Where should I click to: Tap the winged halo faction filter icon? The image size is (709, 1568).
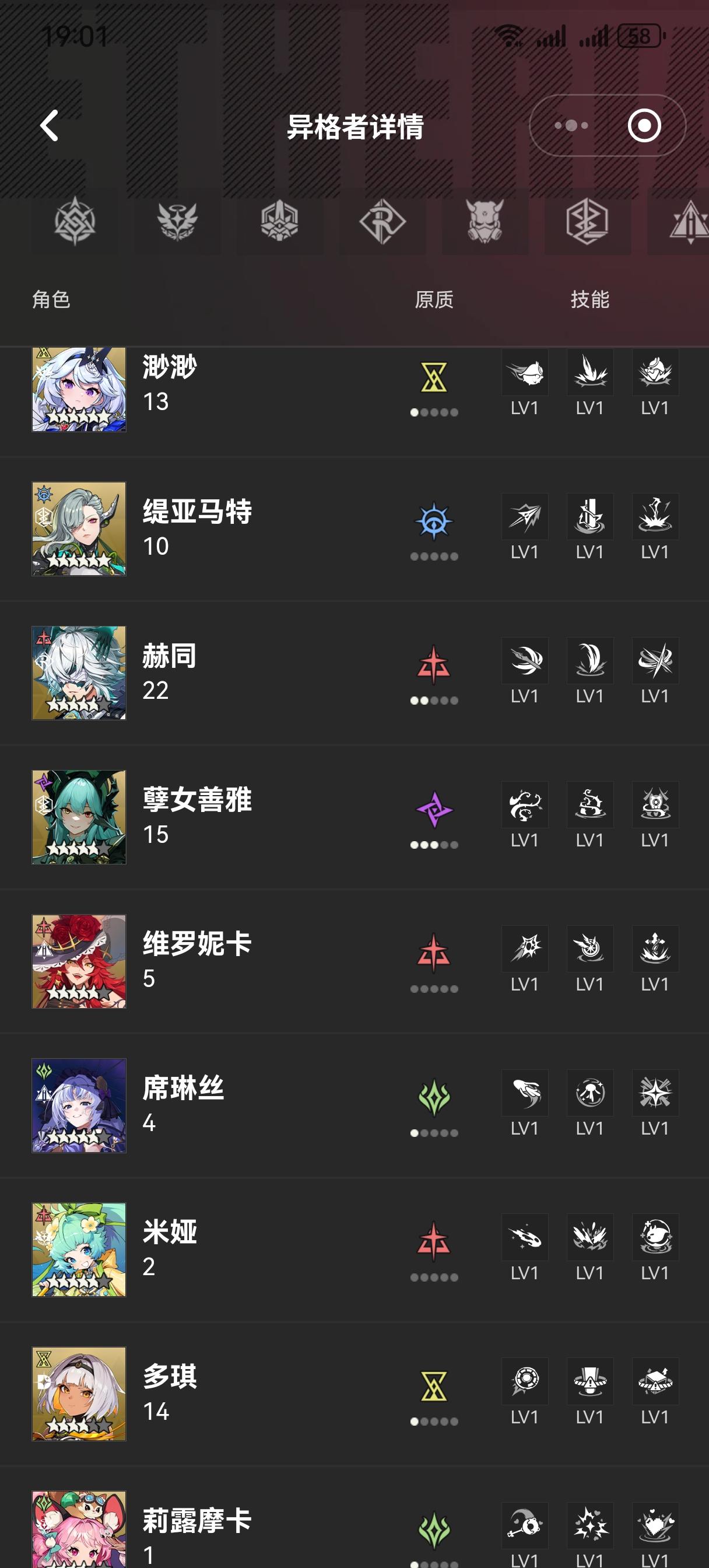tap(177, 223)
